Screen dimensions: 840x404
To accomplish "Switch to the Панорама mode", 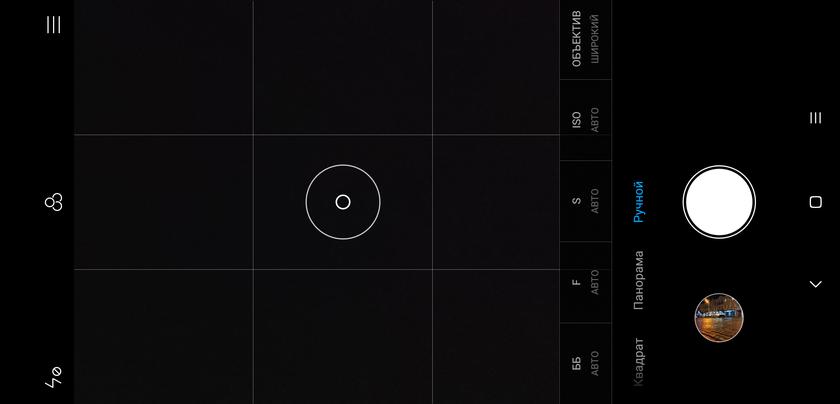I will pyautogui.click(x=638, y=279).
